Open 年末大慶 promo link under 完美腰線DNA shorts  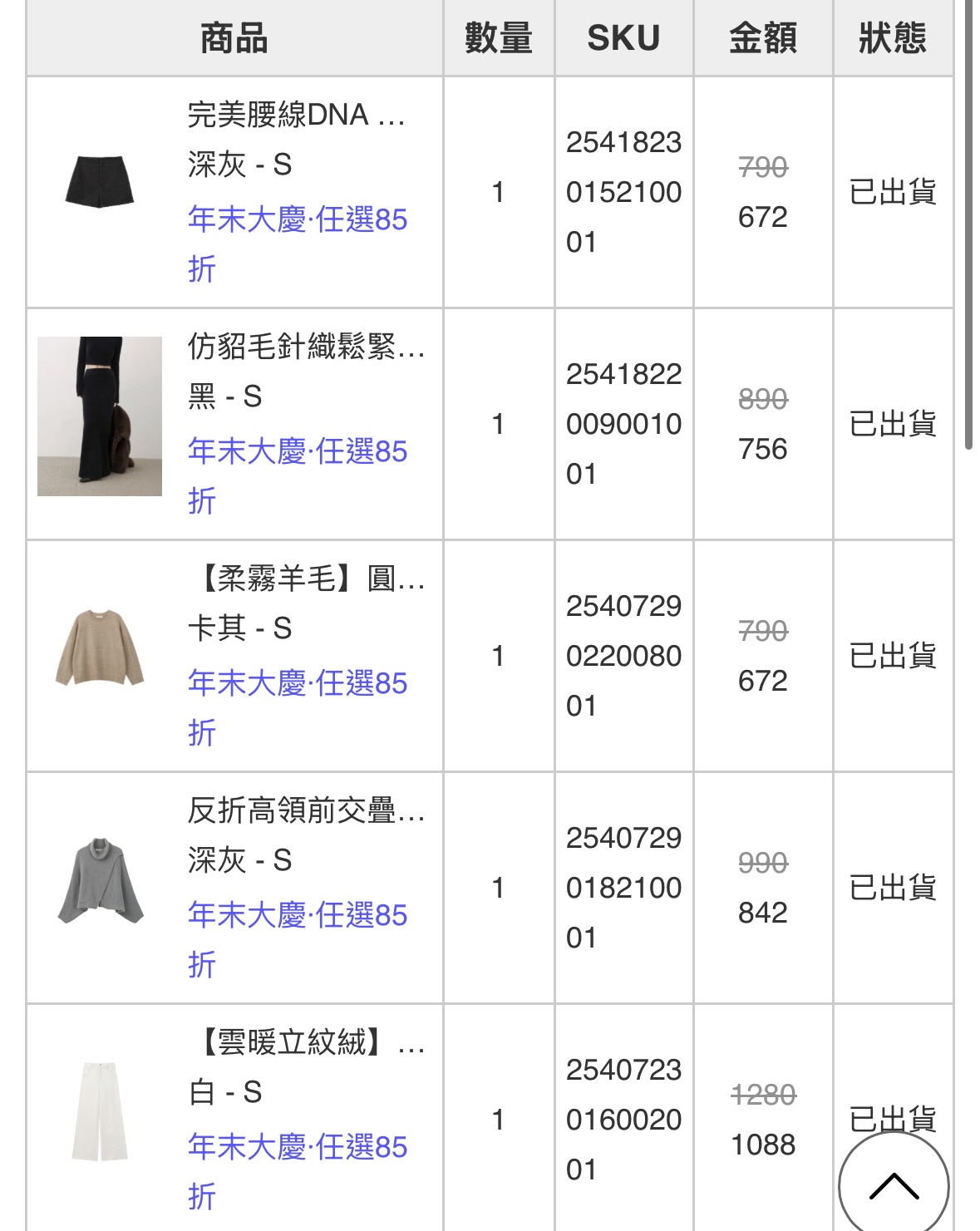point(297,220)
